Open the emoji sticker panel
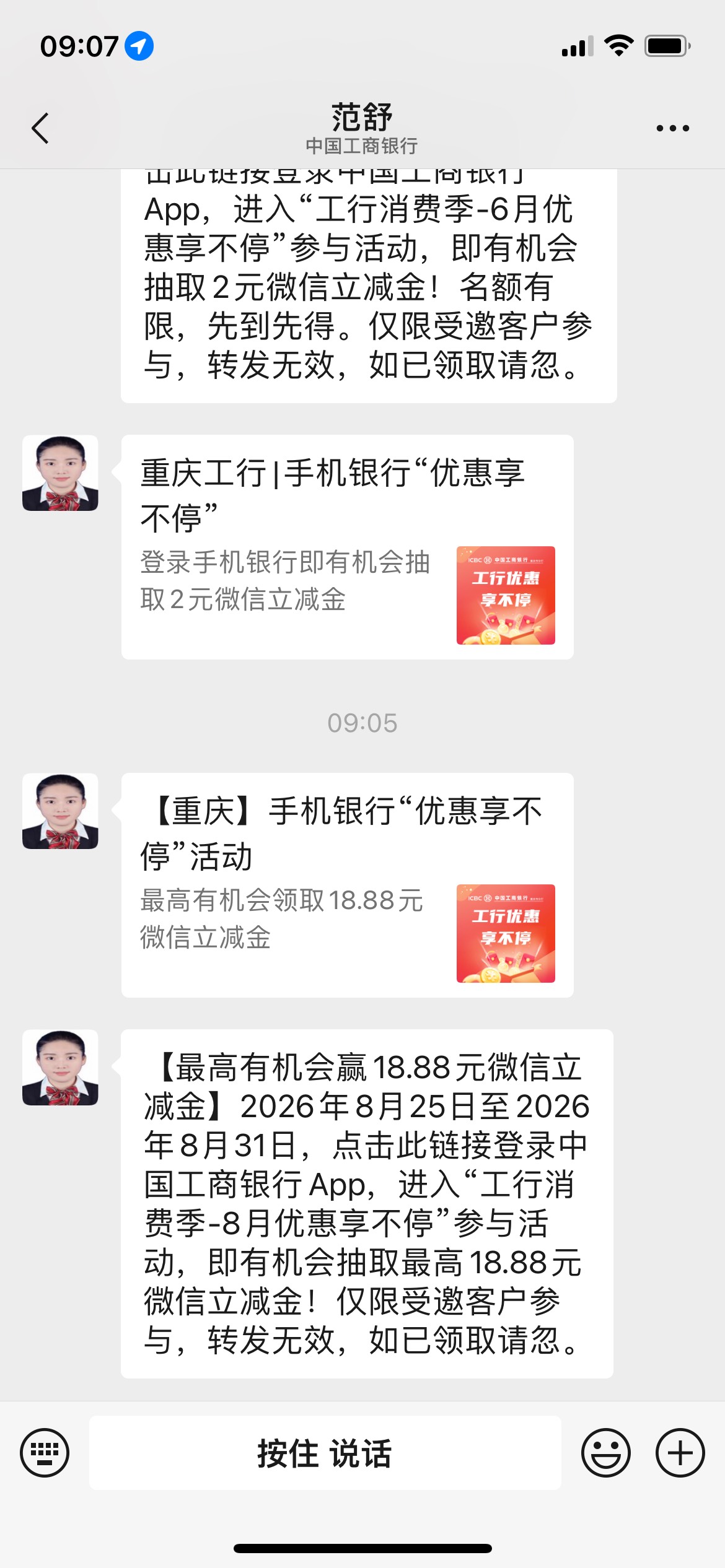 [606, 1453]
